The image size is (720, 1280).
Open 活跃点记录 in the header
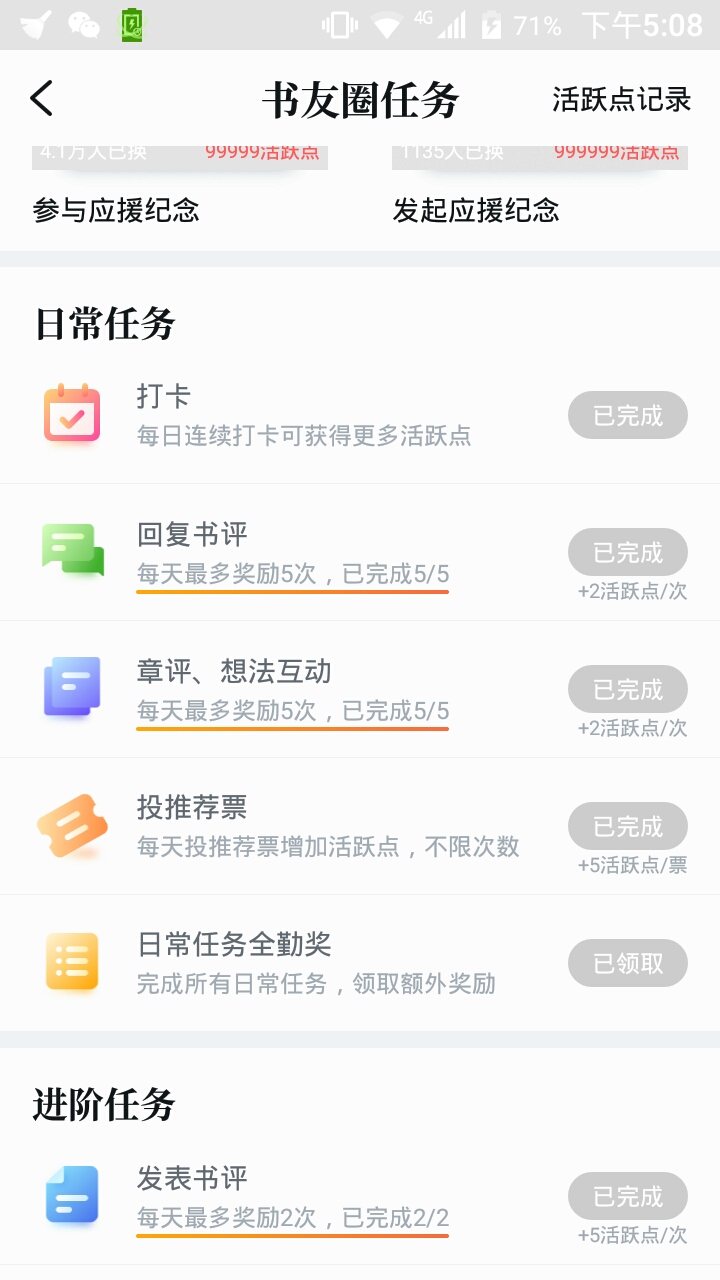point(621,99)
